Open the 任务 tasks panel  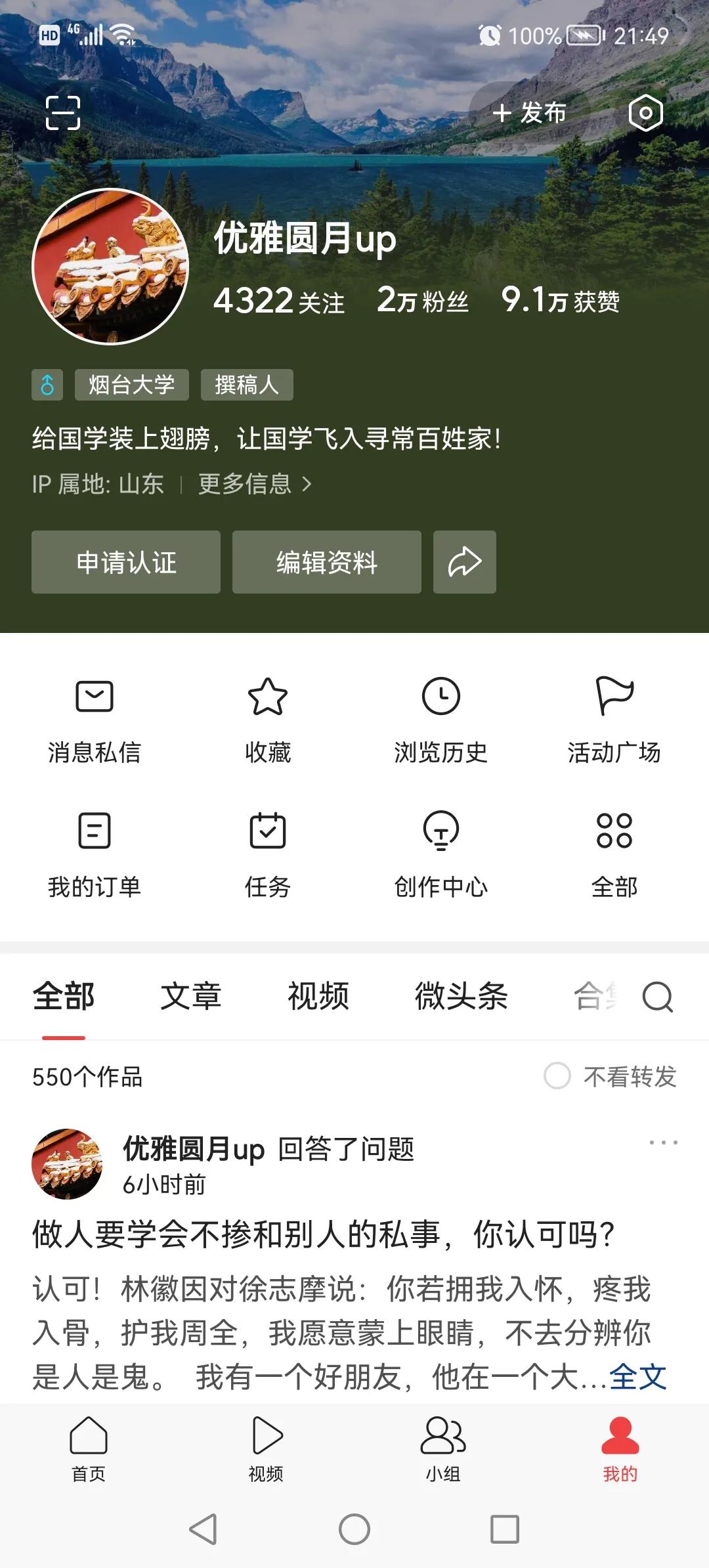click(x=268, y=854)
